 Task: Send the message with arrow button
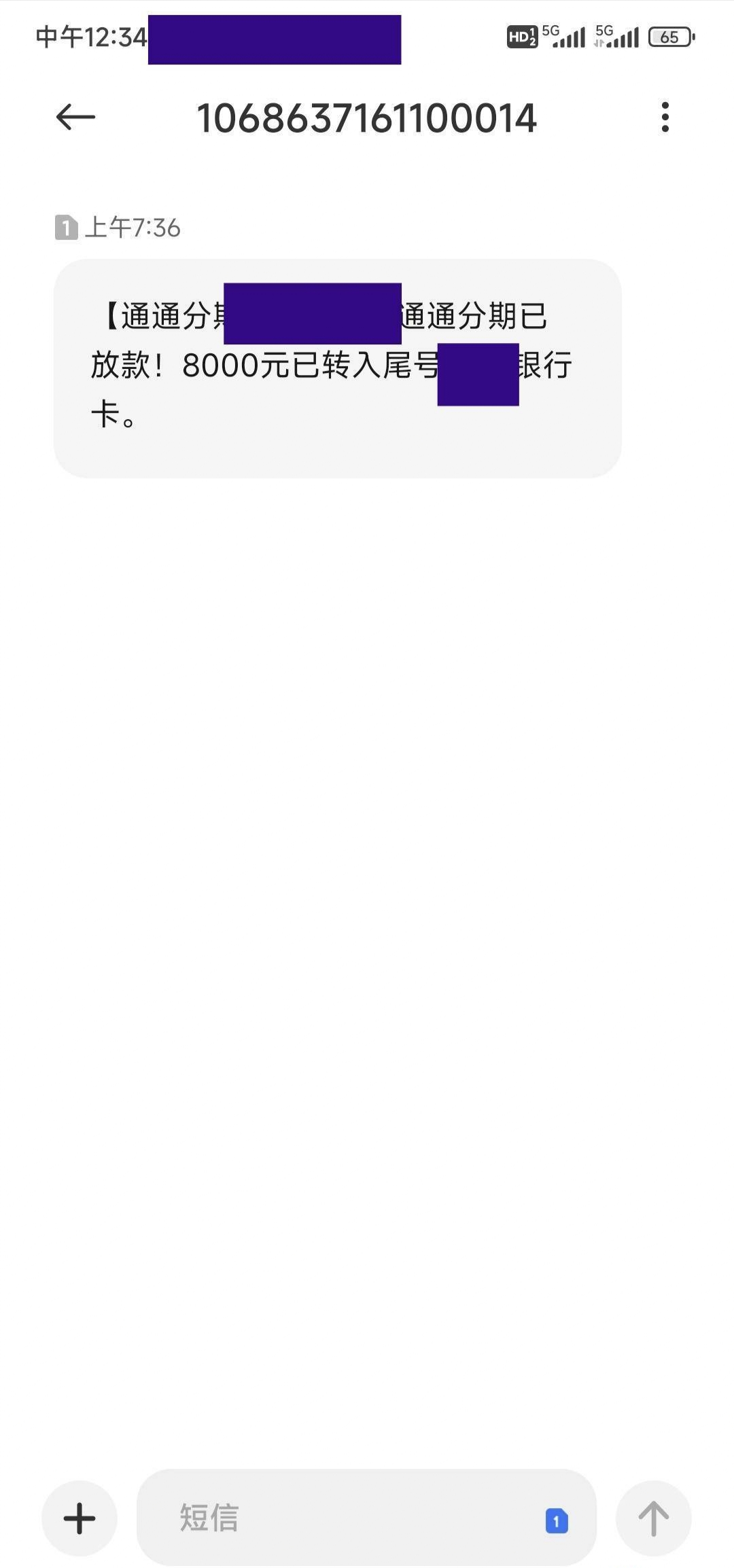click(653, 1518)
